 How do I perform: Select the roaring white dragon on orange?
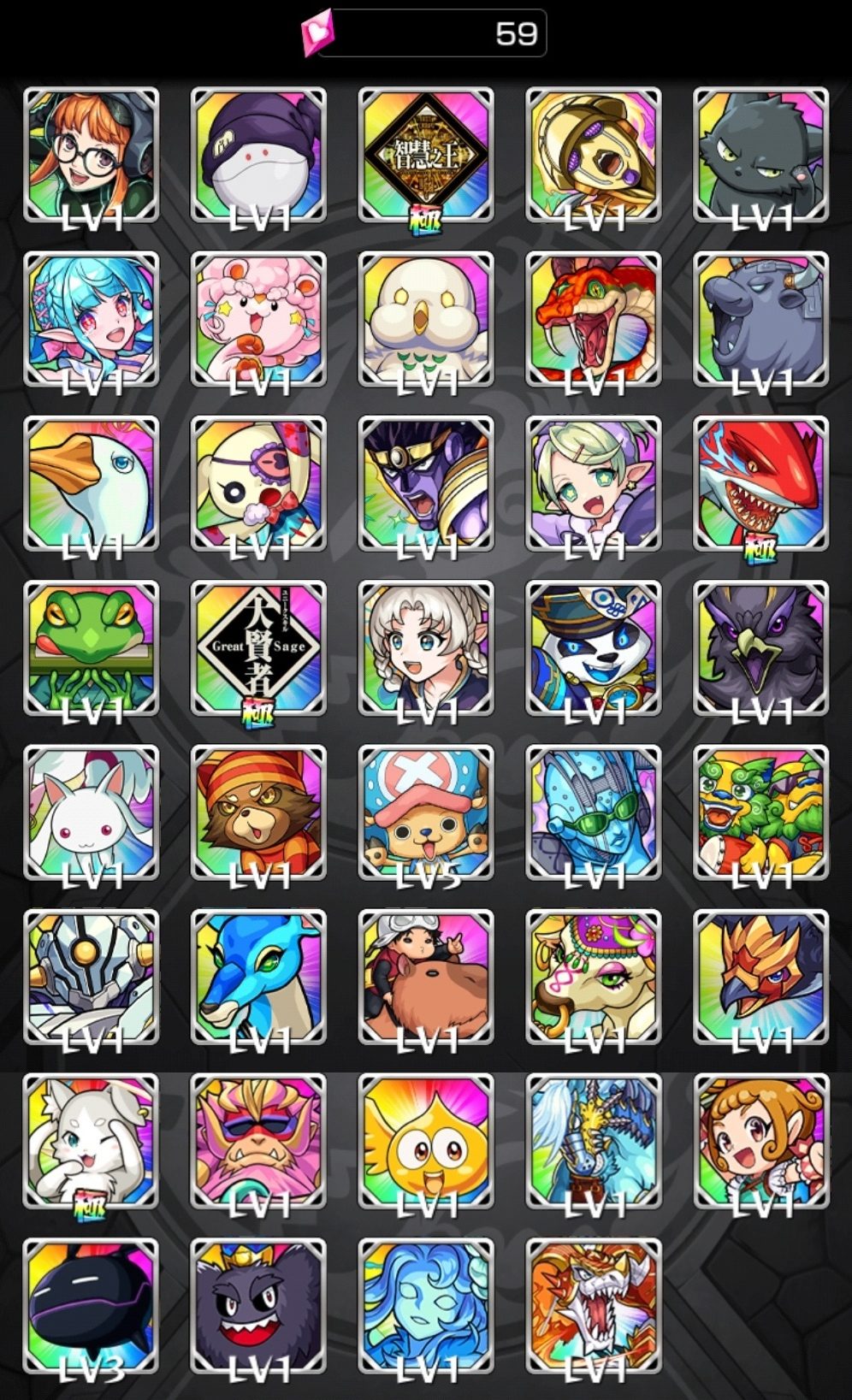pyautogui.click(x=594, y=1305)
